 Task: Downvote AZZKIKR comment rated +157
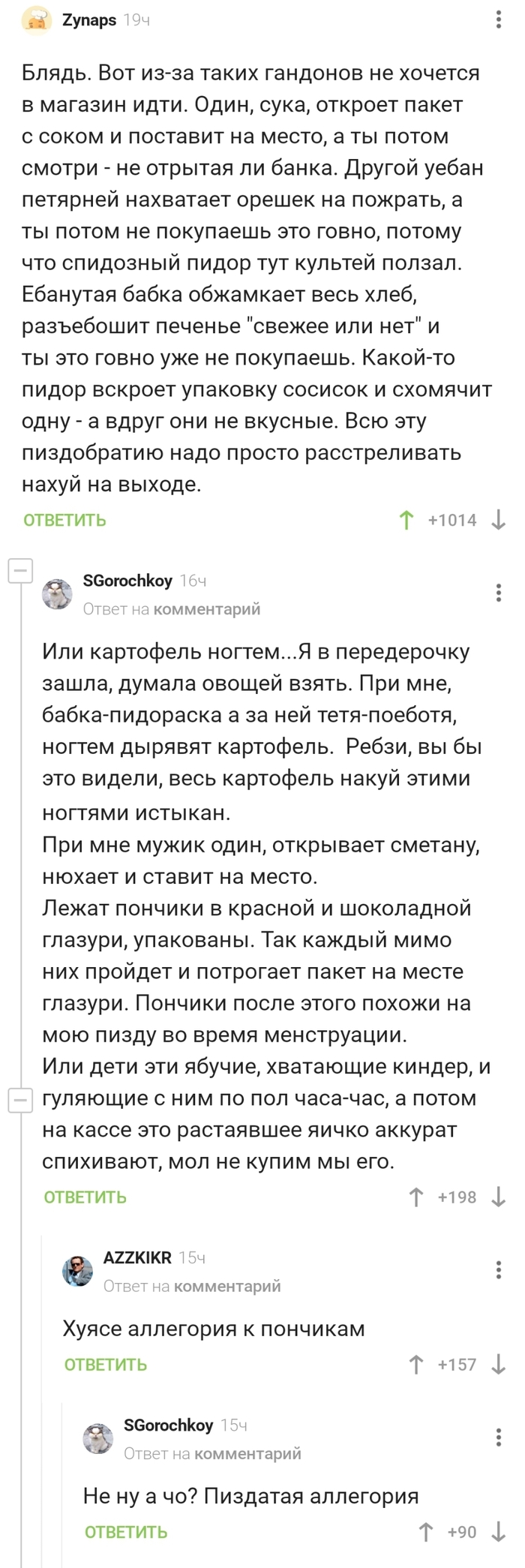[499, 1365]
